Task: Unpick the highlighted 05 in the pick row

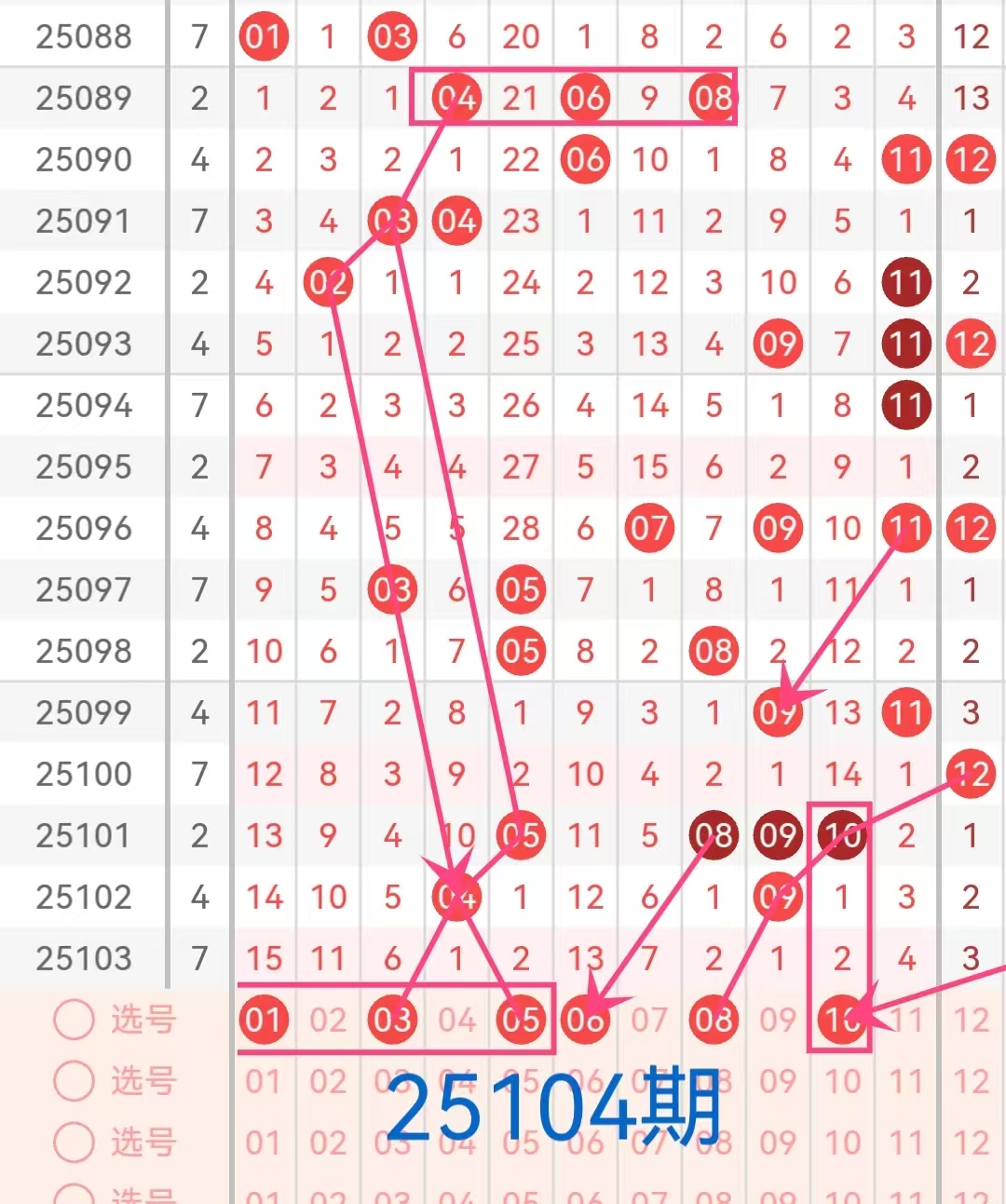Action: pos(521,1020)
